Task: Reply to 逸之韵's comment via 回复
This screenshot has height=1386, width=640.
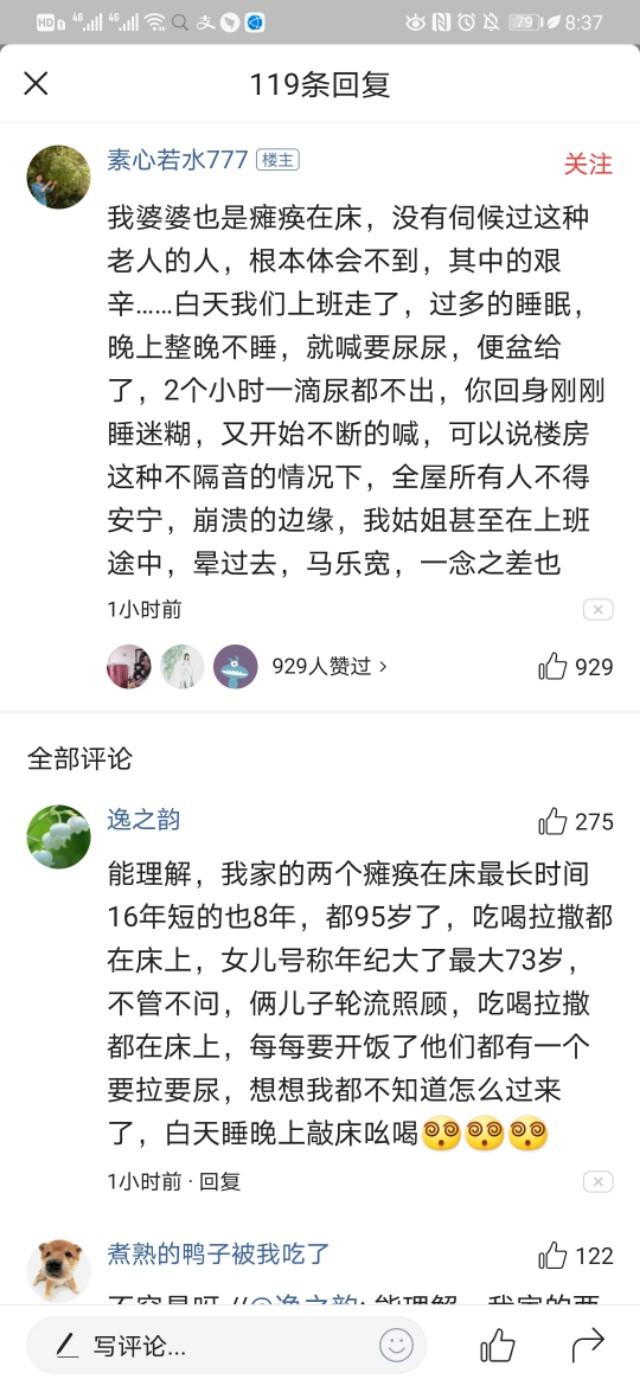Action: (220, 1181)
